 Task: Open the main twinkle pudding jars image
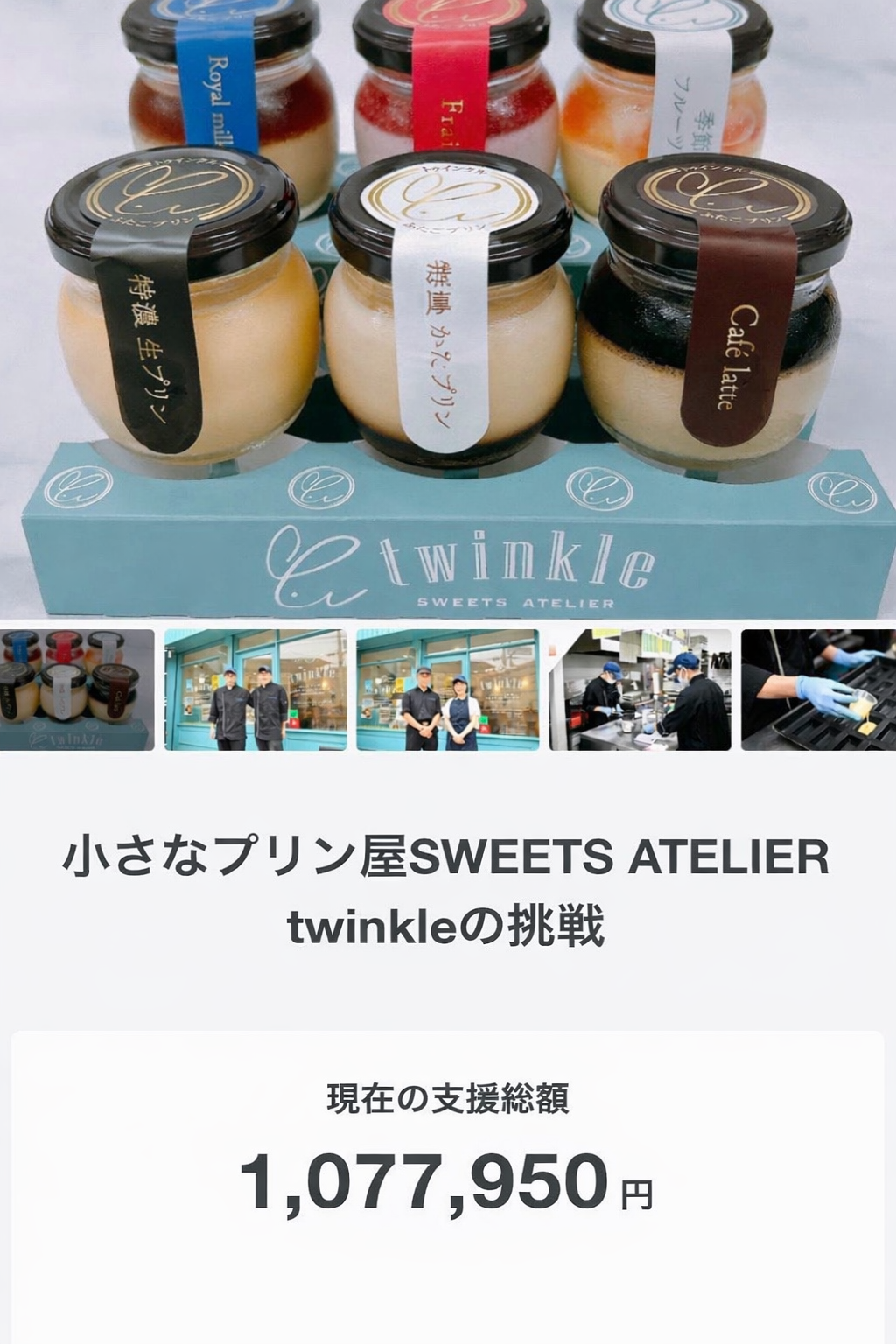pos(448,306)
